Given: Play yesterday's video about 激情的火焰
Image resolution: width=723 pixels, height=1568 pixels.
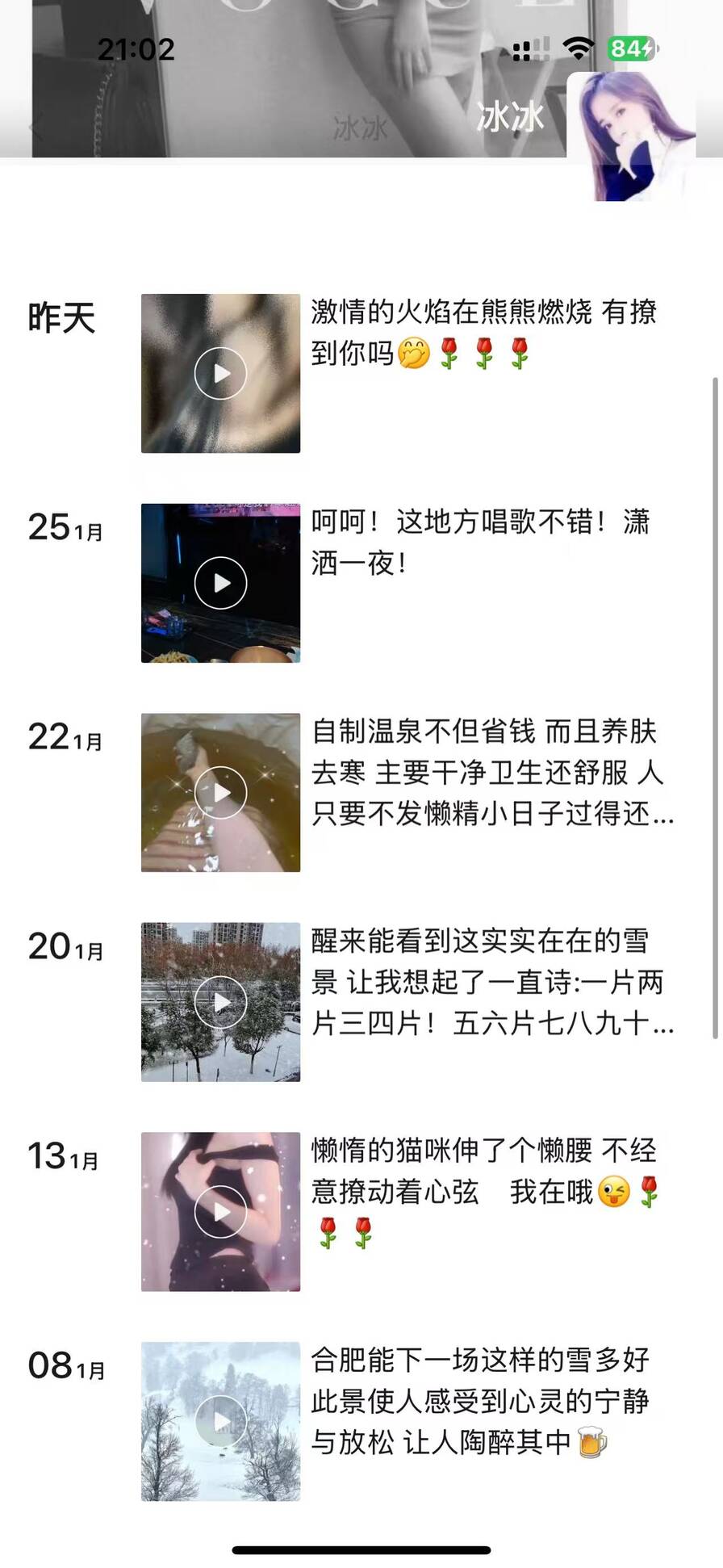Looking at the screenshot, I should point(220,373).
